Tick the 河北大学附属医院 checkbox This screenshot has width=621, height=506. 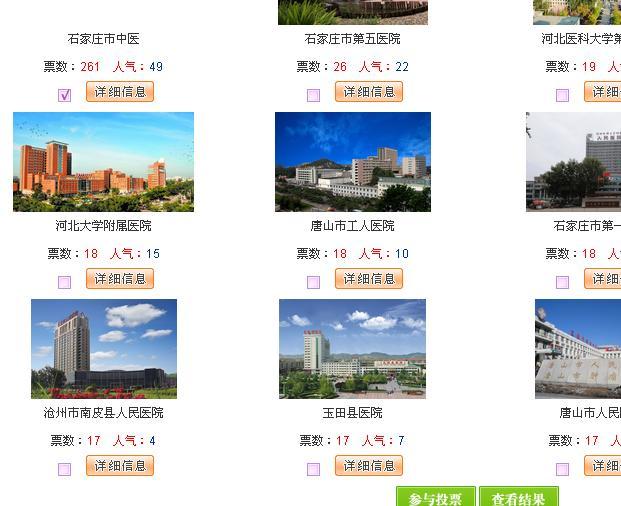tap(65, 282)
